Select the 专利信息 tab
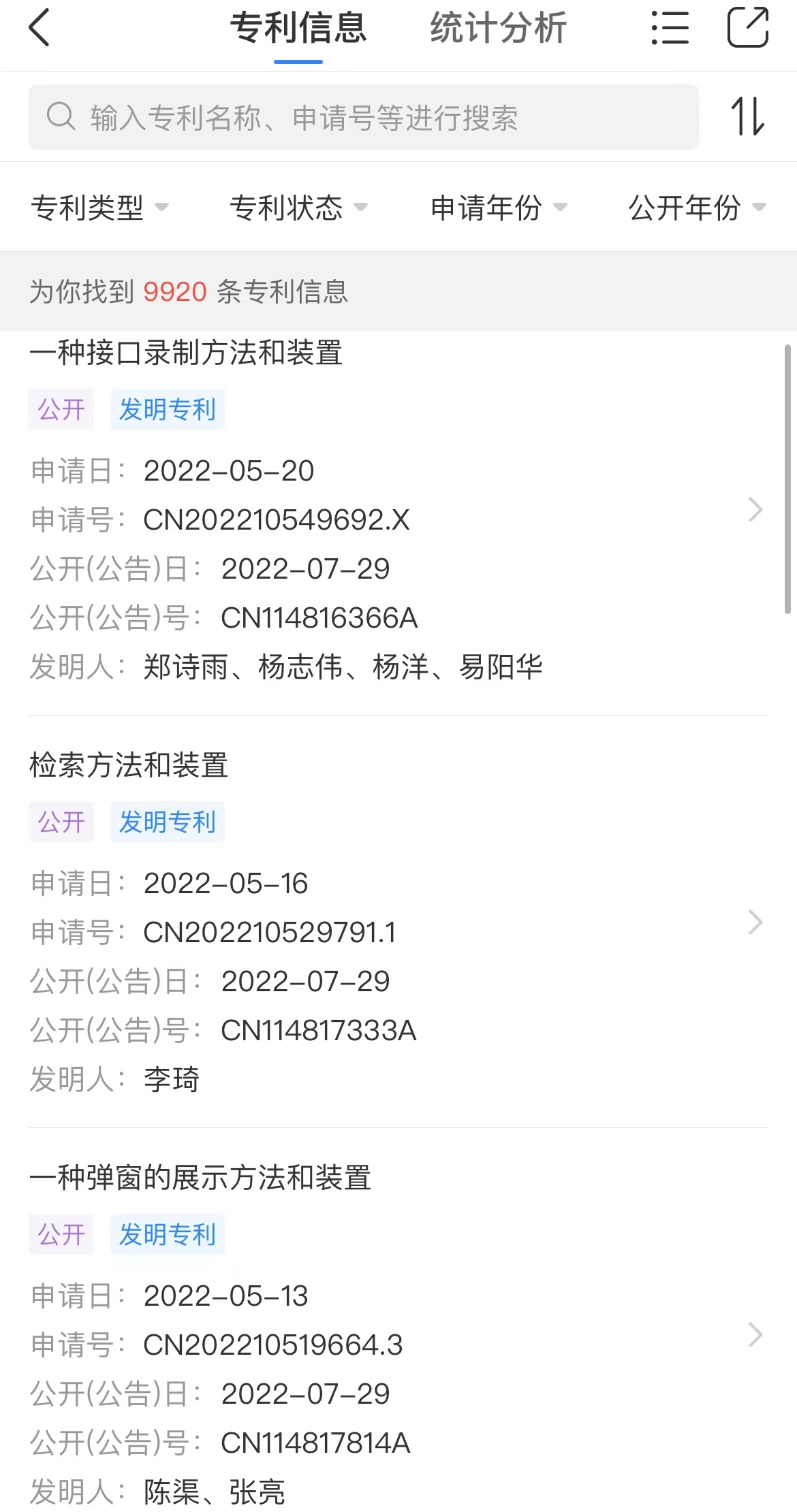 tap(298, 28)
